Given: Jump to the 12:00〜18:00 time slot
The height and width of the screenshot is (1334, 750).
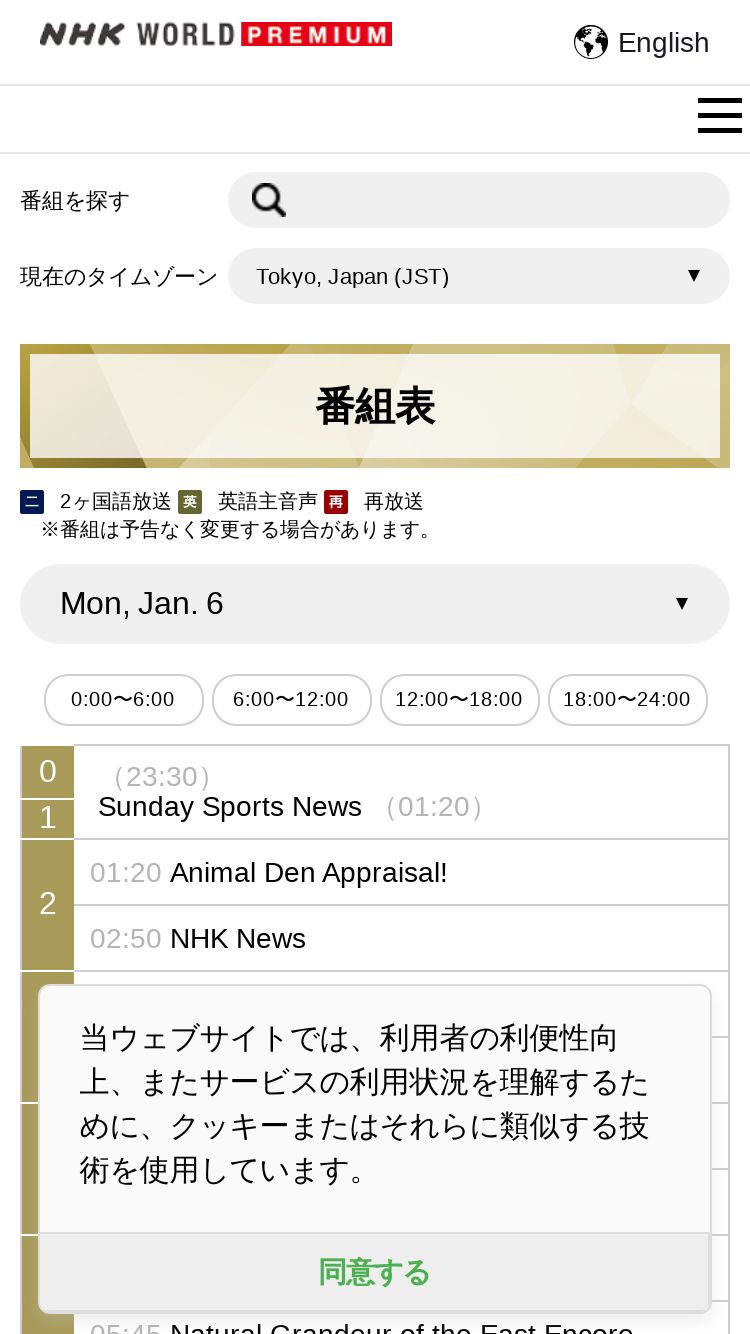Looking at the screenshot, I should coord(460,699).
